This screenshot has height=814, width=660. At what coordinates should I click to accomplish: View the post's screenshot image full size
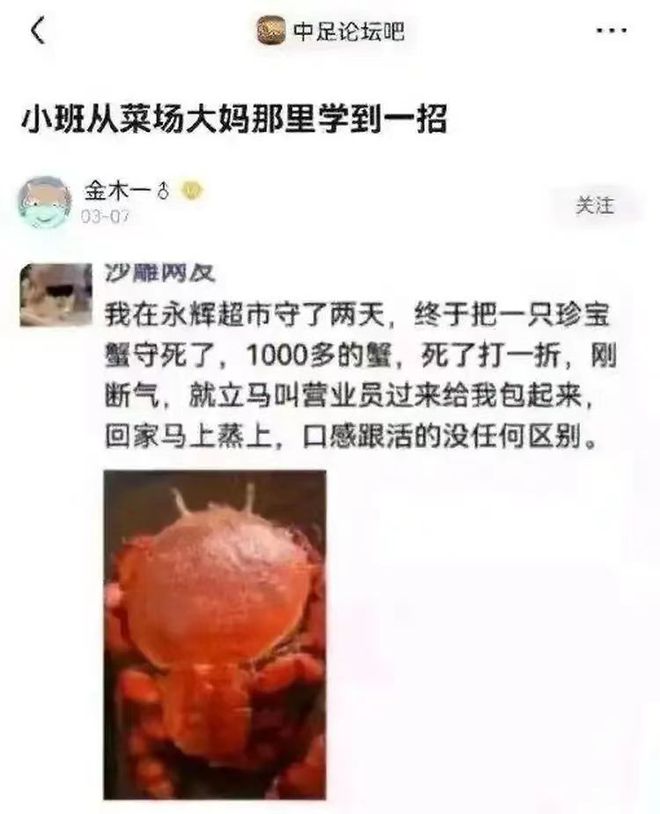coord(215,634)
